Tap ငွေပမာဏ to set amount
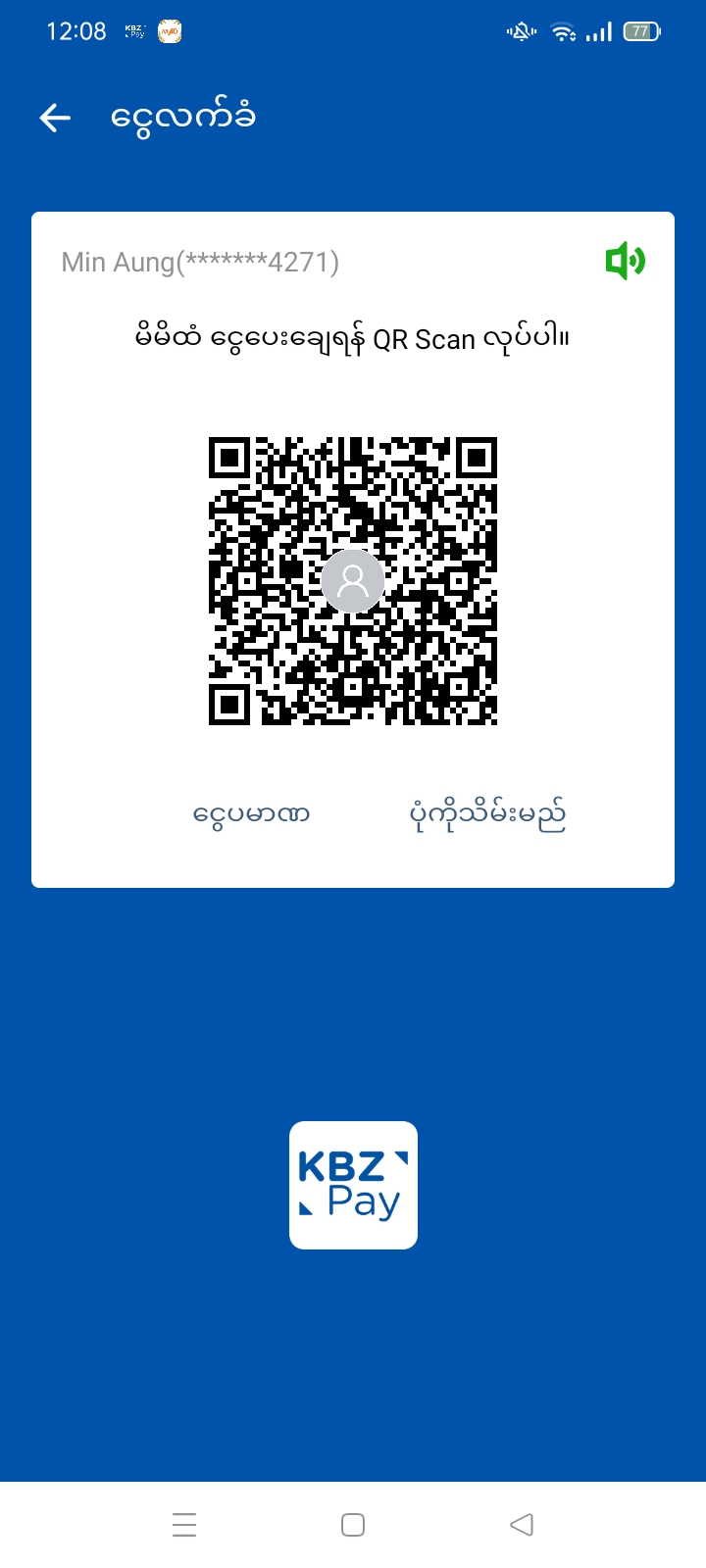Image resolution: width=706 pixels, height=1568 pixels. pos(252,814)
